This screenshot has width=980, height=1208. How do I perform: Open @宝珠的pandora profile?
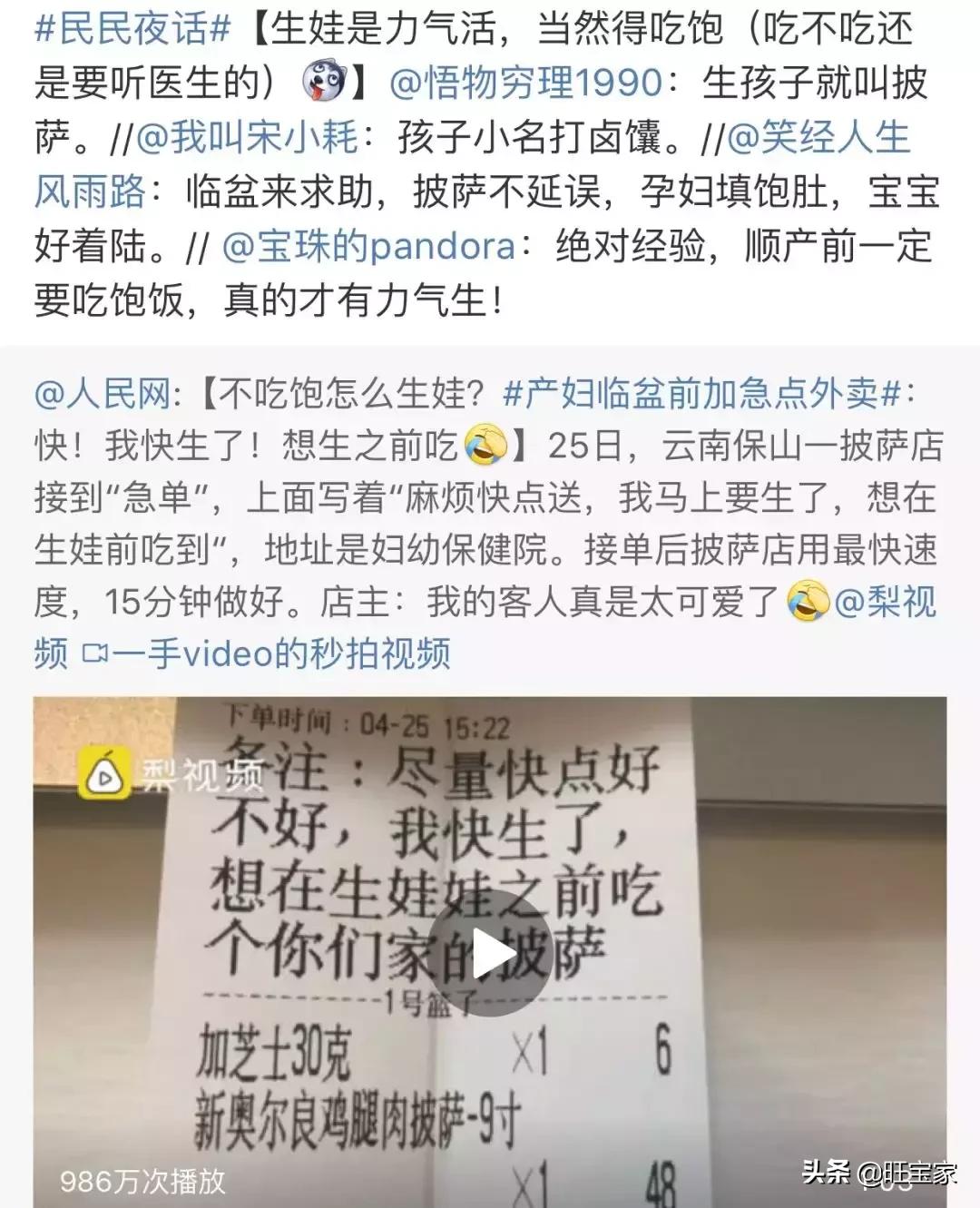coord(369,243)
